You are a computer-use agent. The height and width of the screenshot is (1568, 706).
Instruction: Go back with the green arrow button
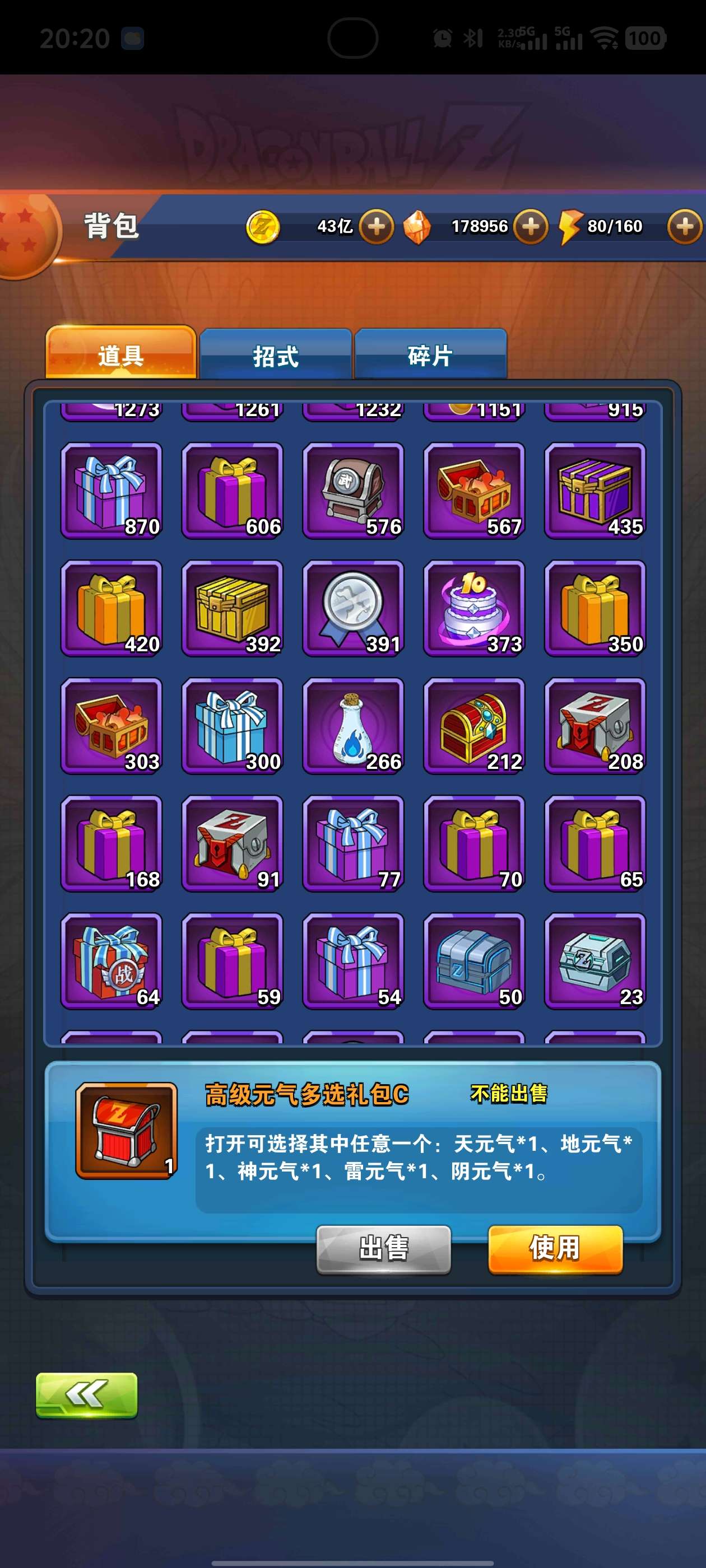pos(86,1394)
